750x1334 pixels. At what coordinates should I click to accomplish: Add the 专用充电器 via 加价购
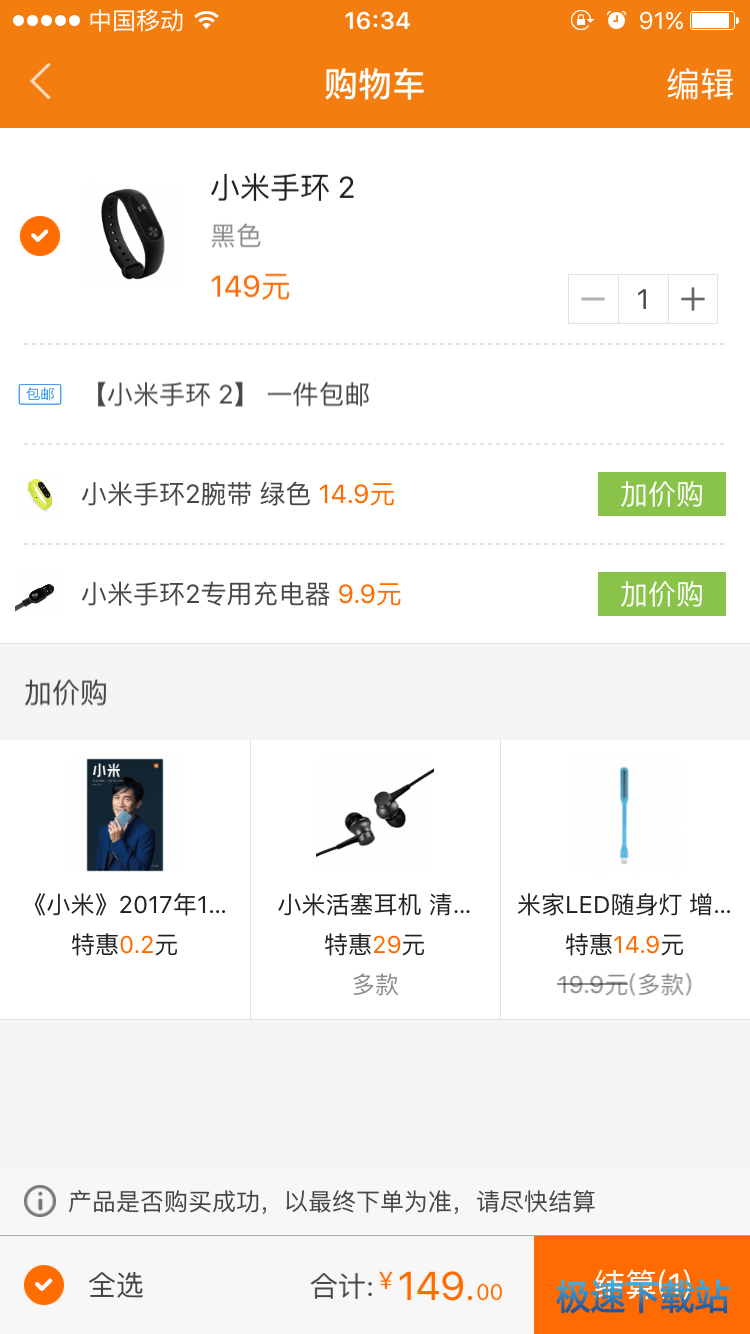pos(661,594)
